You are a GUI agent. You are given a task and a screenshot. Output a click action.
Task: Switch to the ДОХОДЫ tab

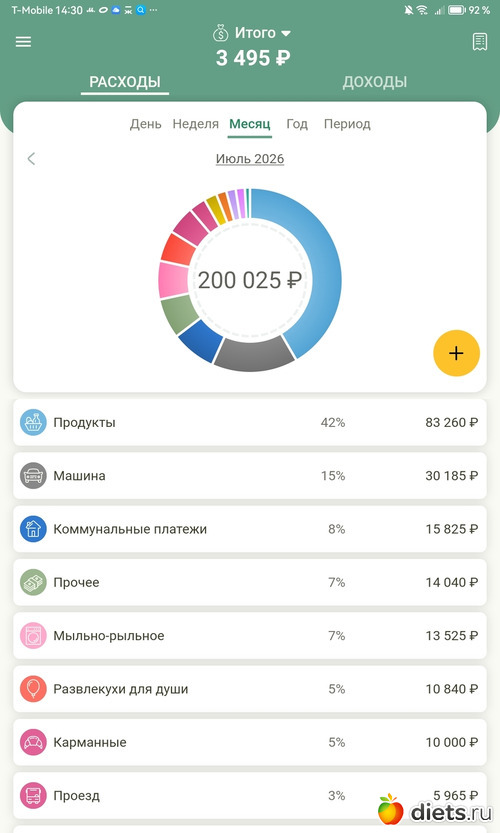point(375,82)
